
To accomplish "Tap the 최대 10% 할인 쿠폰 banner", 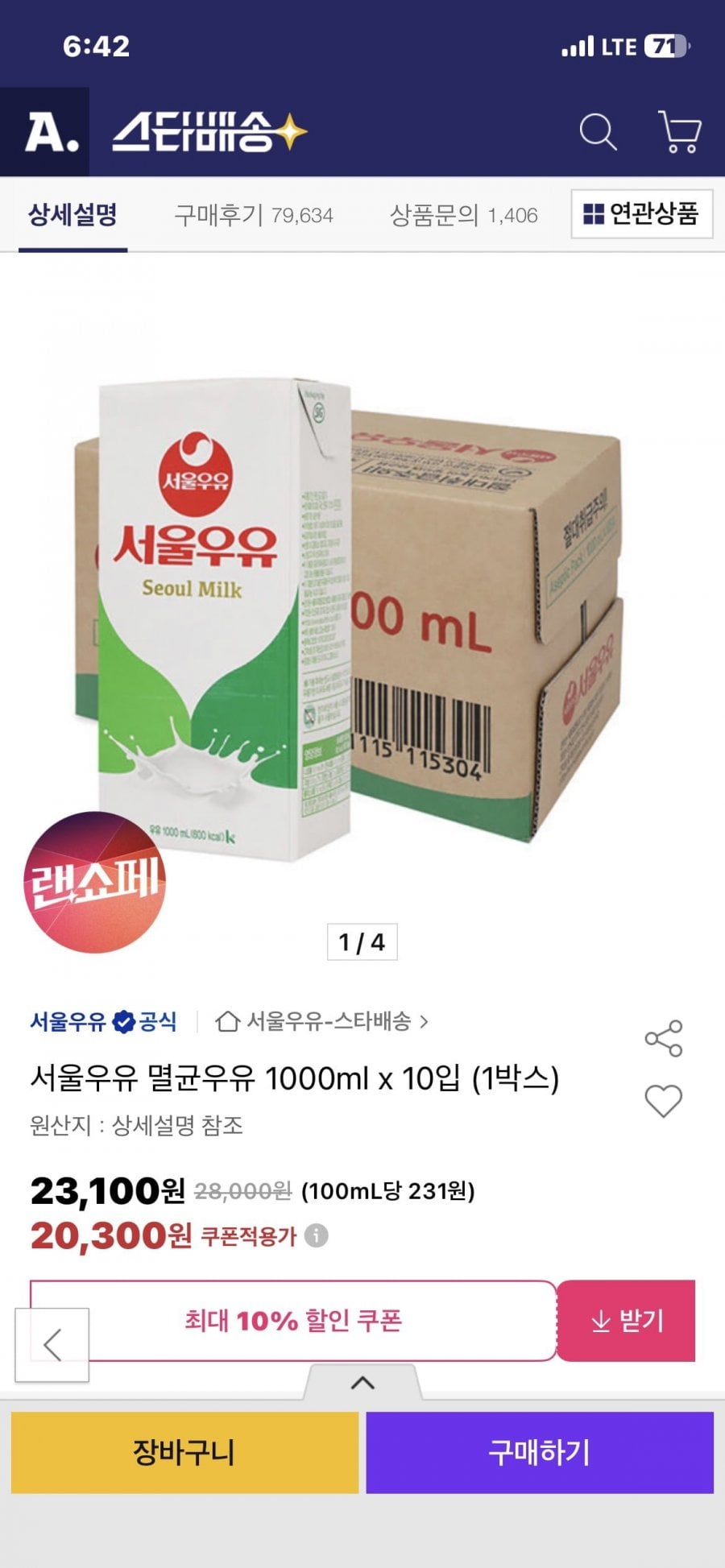I will 293,1321.
